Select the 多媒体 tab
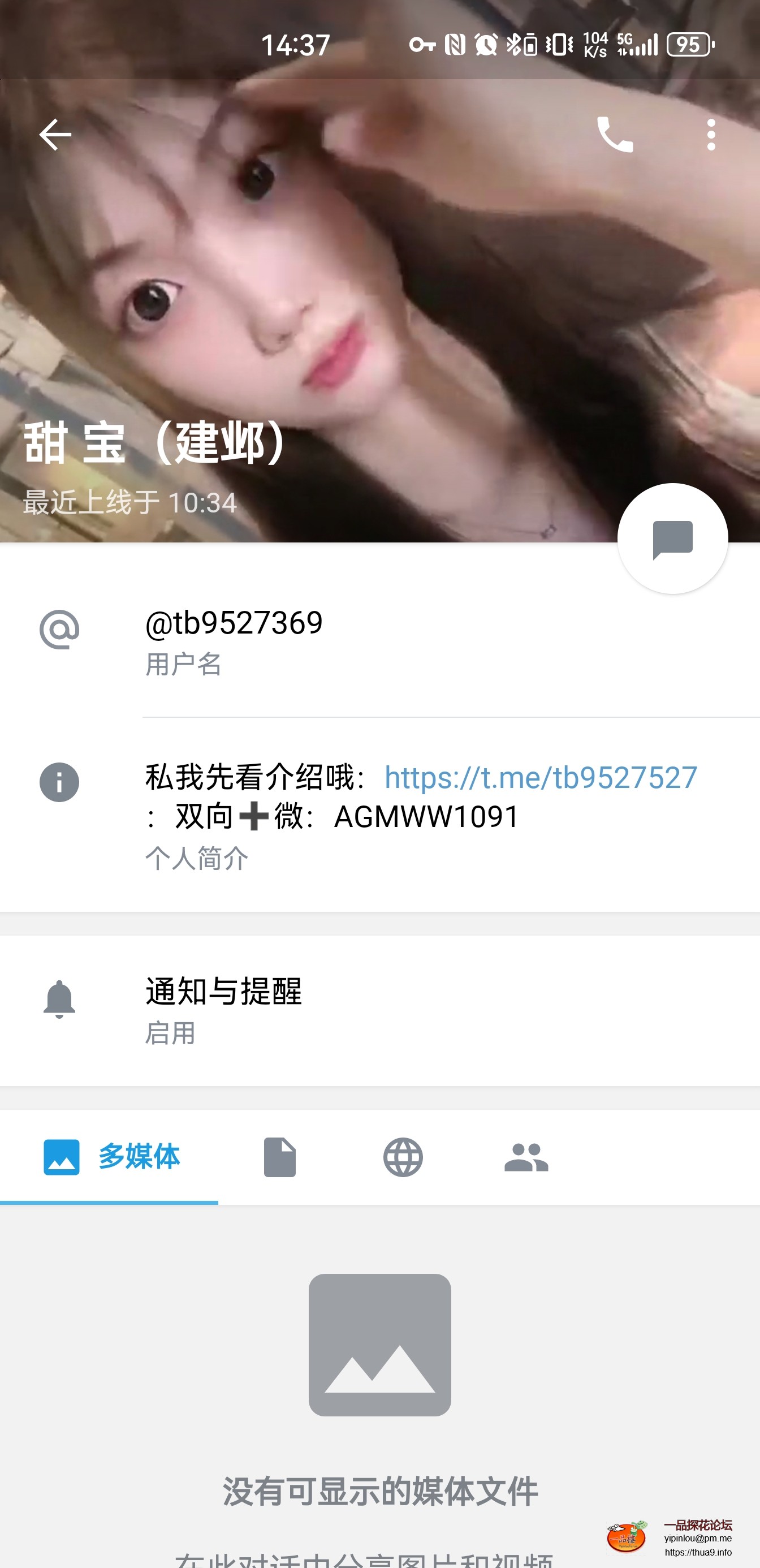760x1568 pixels. coord(110,1157)
